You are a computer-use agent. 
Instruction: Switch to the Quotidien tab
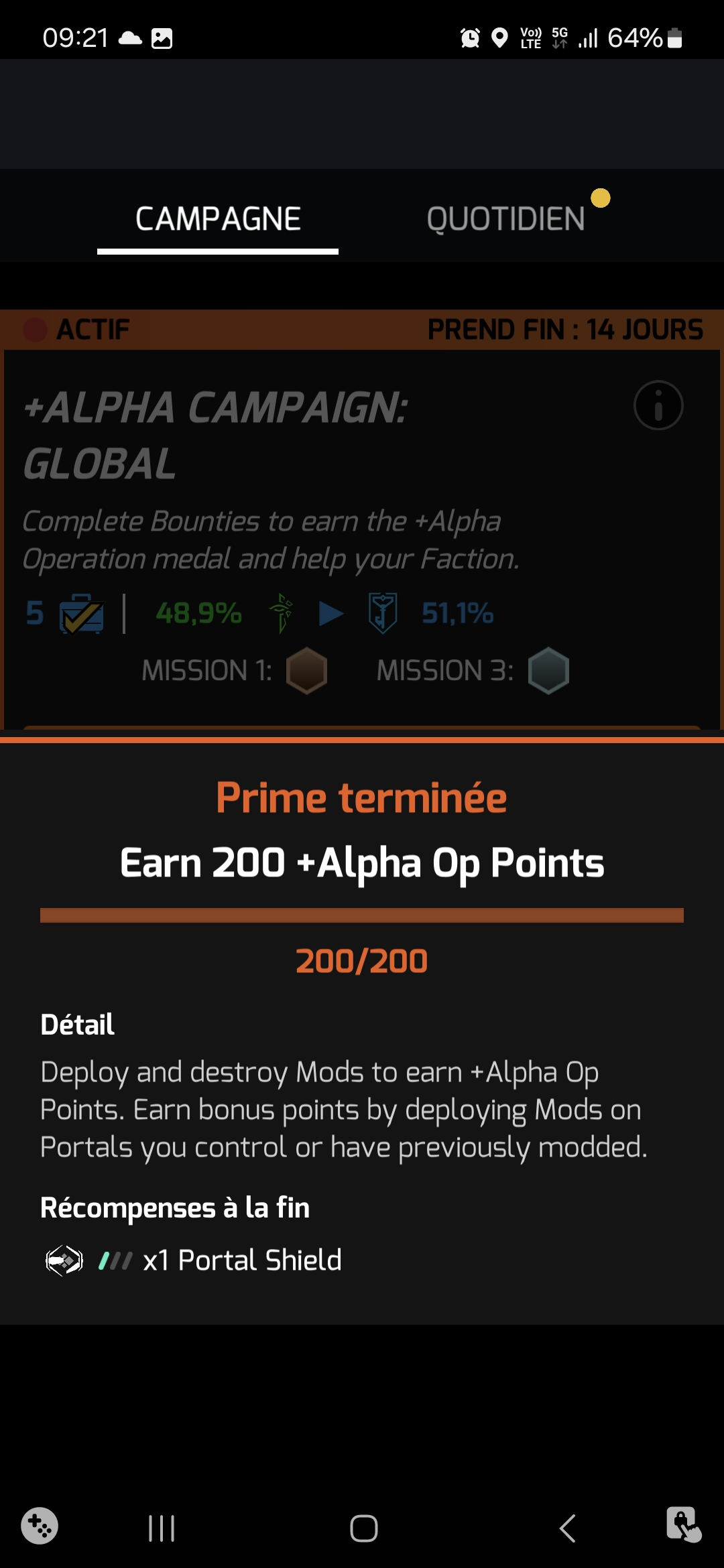(505, 219)
